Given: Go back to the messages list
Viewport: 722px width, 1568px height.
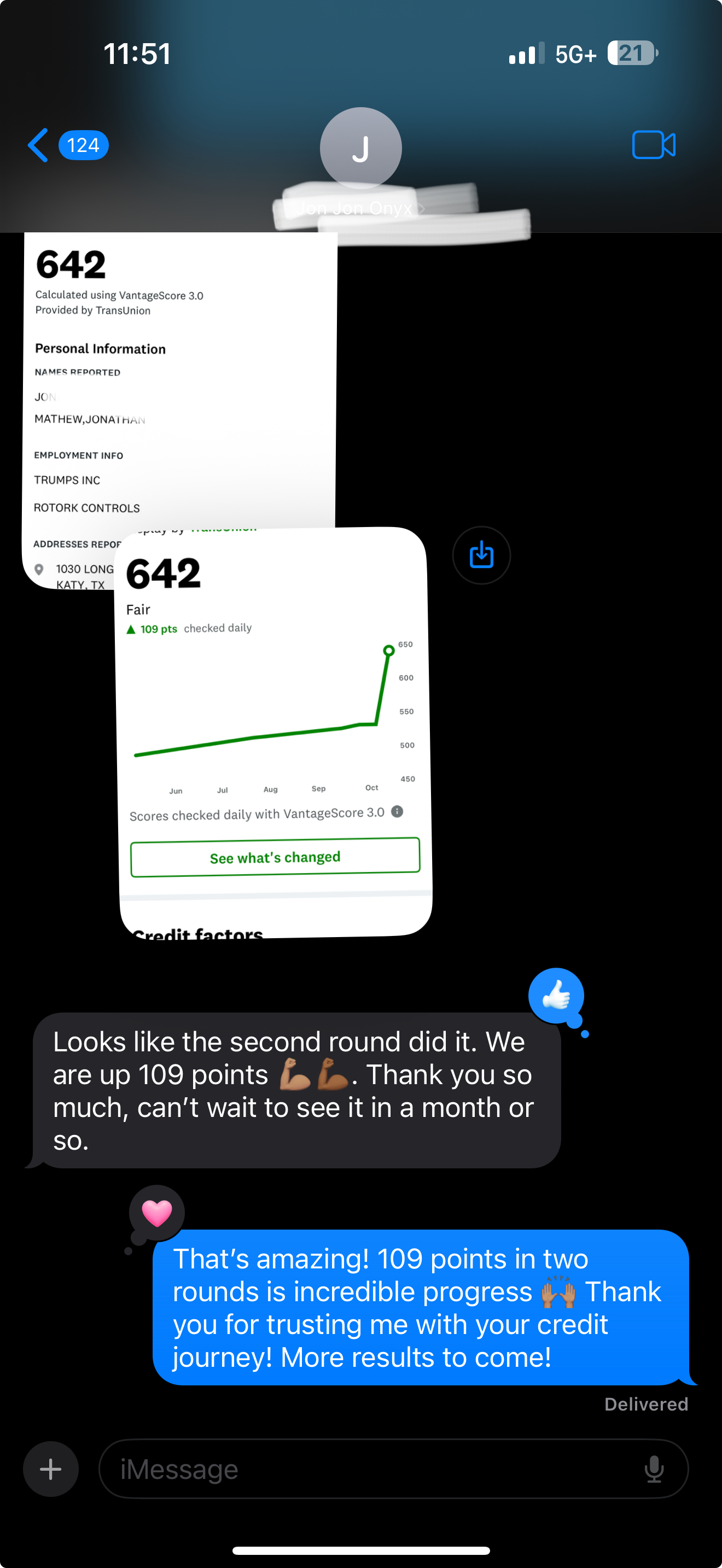Looking at the screenshot, I should (x=38, y=145).
